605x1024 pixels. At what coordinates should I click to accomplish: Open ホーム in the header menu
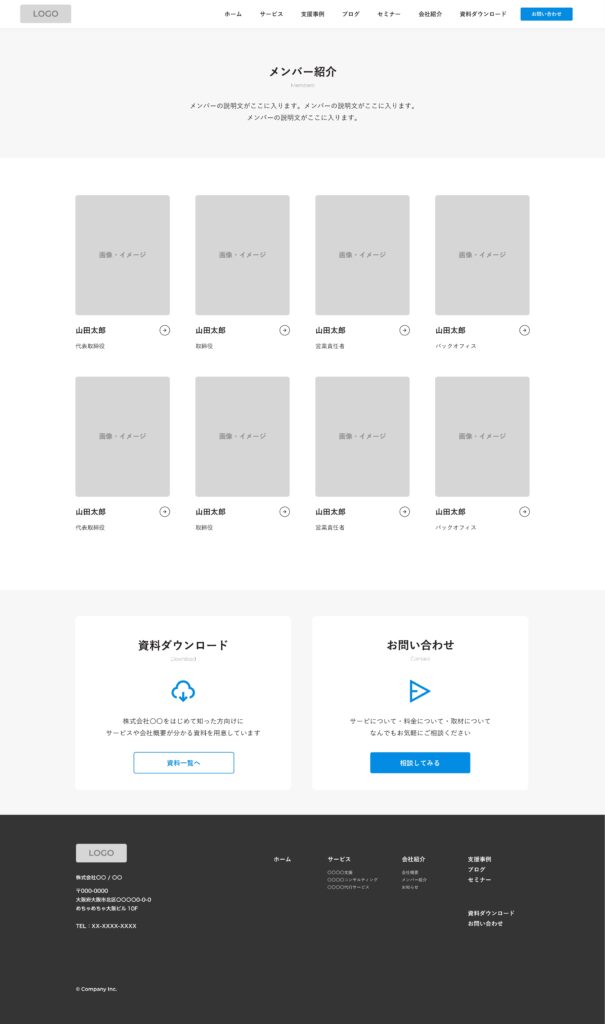(x=233, y=14)
